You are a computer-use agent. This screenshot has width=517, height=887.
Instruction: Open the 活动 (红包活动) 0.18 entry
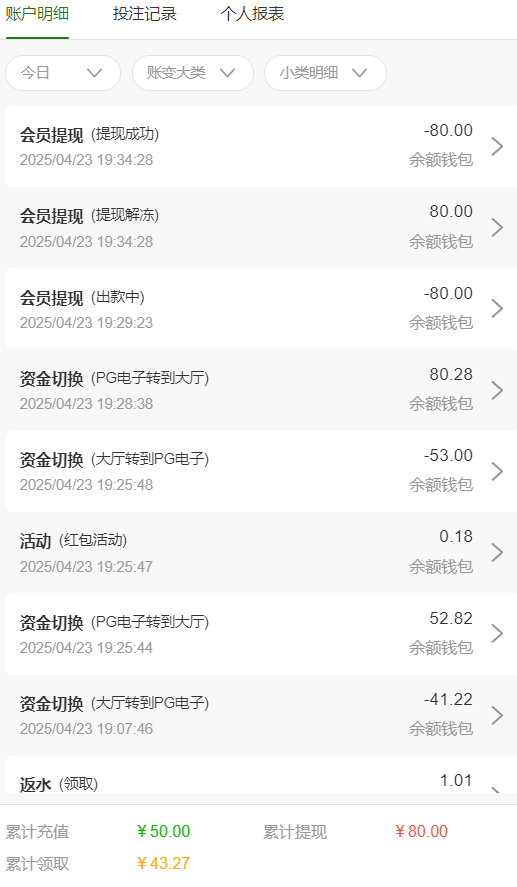tap(261, 552)
